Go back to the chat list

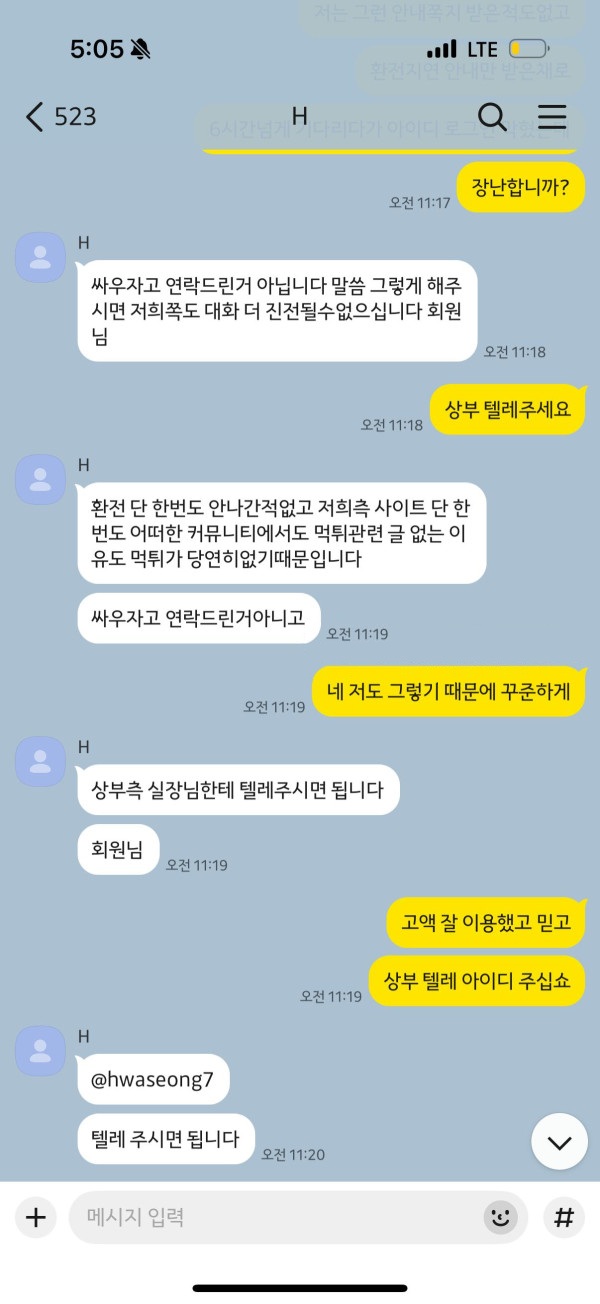(36, 117)
